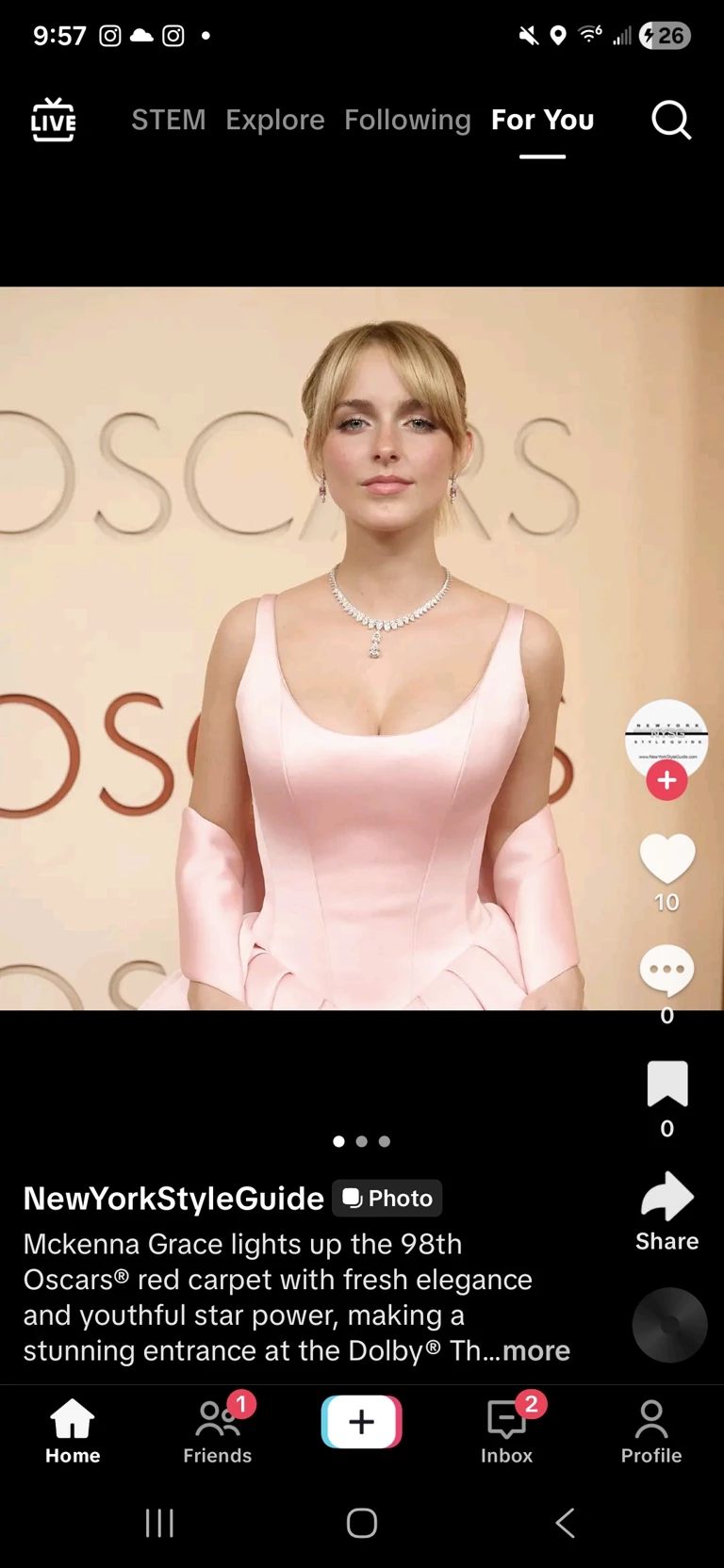Select the For You tab
Image resolution: width=724 pixels, height=1568 pixels.
click(x=542, y=120)
